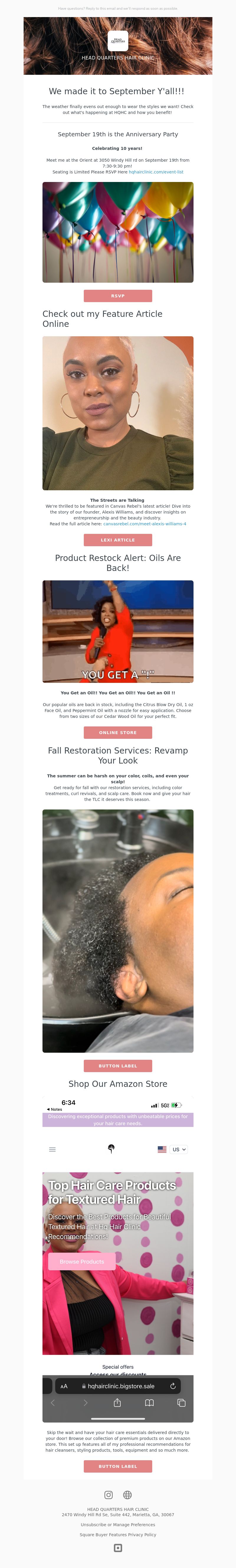Open the ONLINE STORE button

pos(118,732)
